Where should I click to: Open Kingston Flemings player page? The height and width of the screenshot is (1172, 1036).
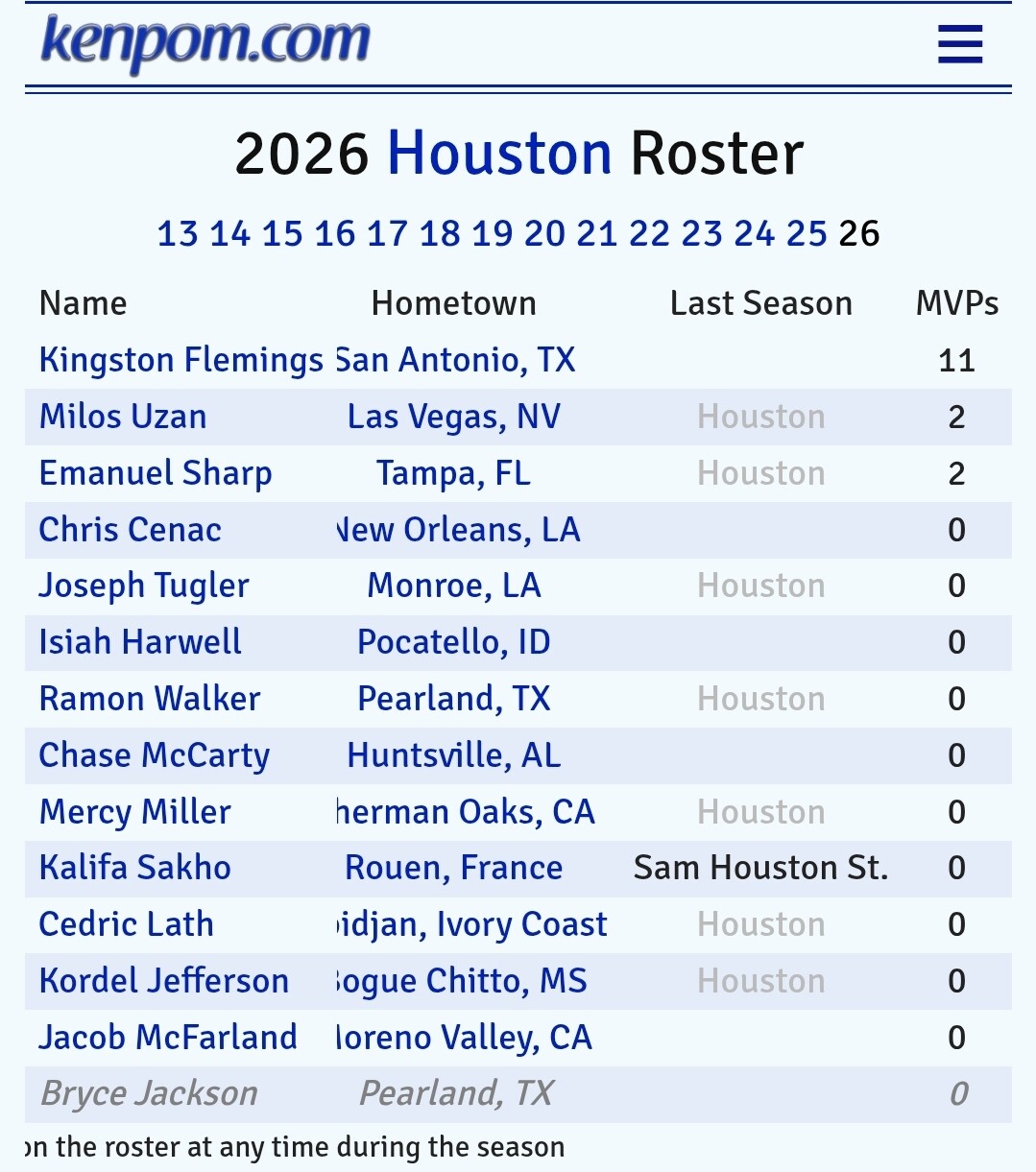181,360
